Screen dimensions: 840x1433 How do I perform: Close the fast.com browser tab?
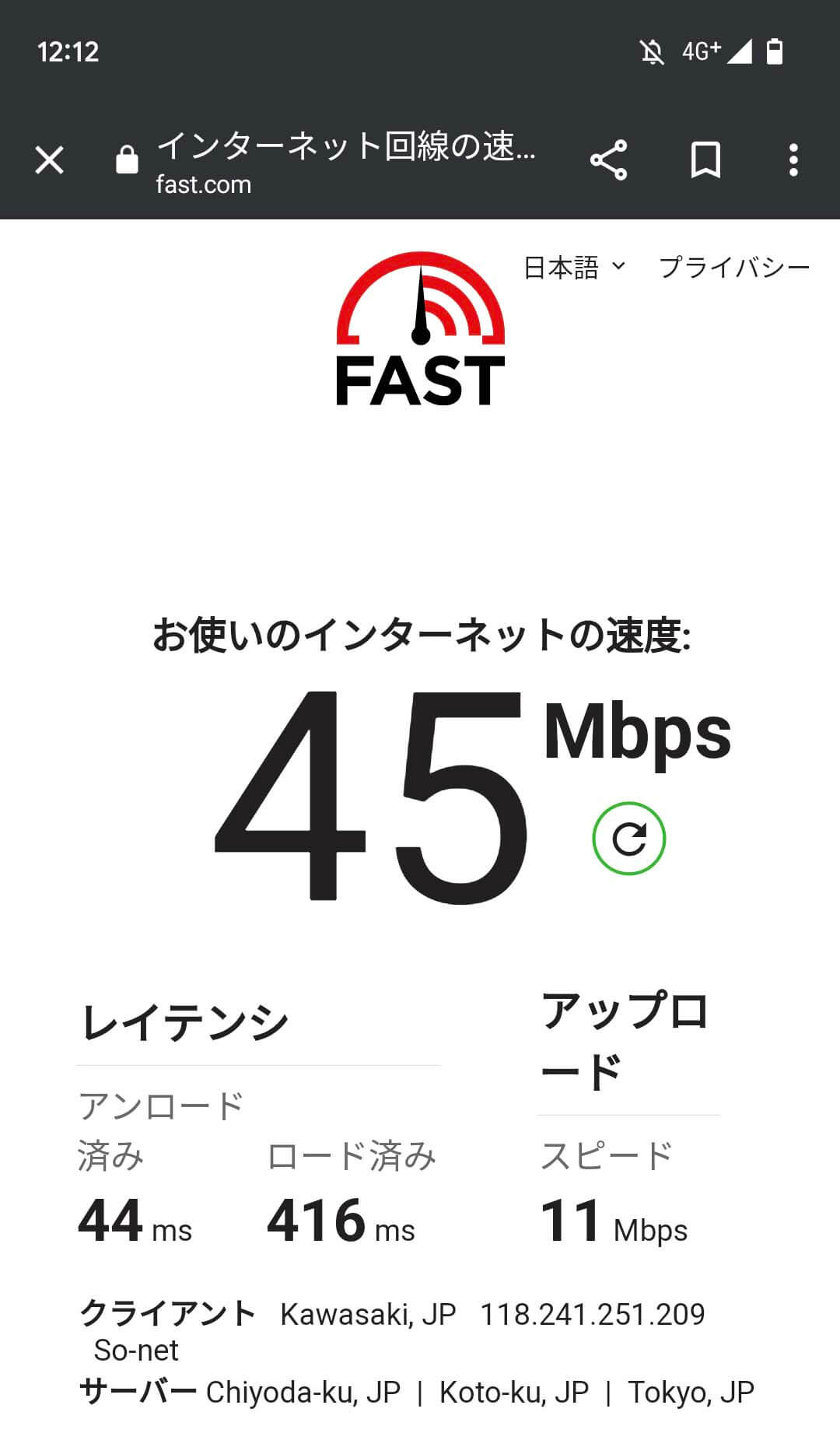pos(50,161)
